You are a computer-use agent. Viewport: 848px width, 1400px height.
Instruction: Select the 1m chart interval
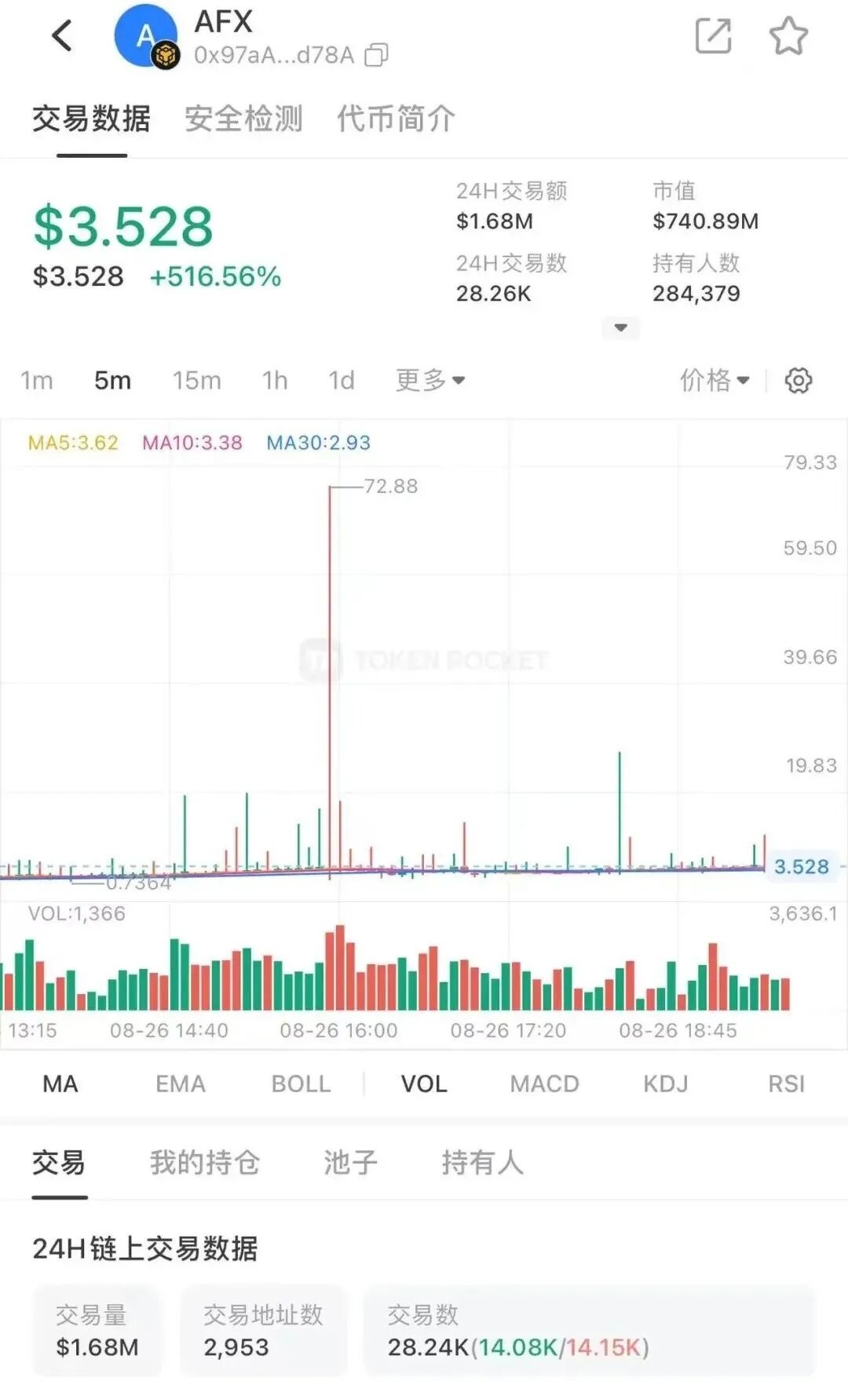[x=36, y=381]
